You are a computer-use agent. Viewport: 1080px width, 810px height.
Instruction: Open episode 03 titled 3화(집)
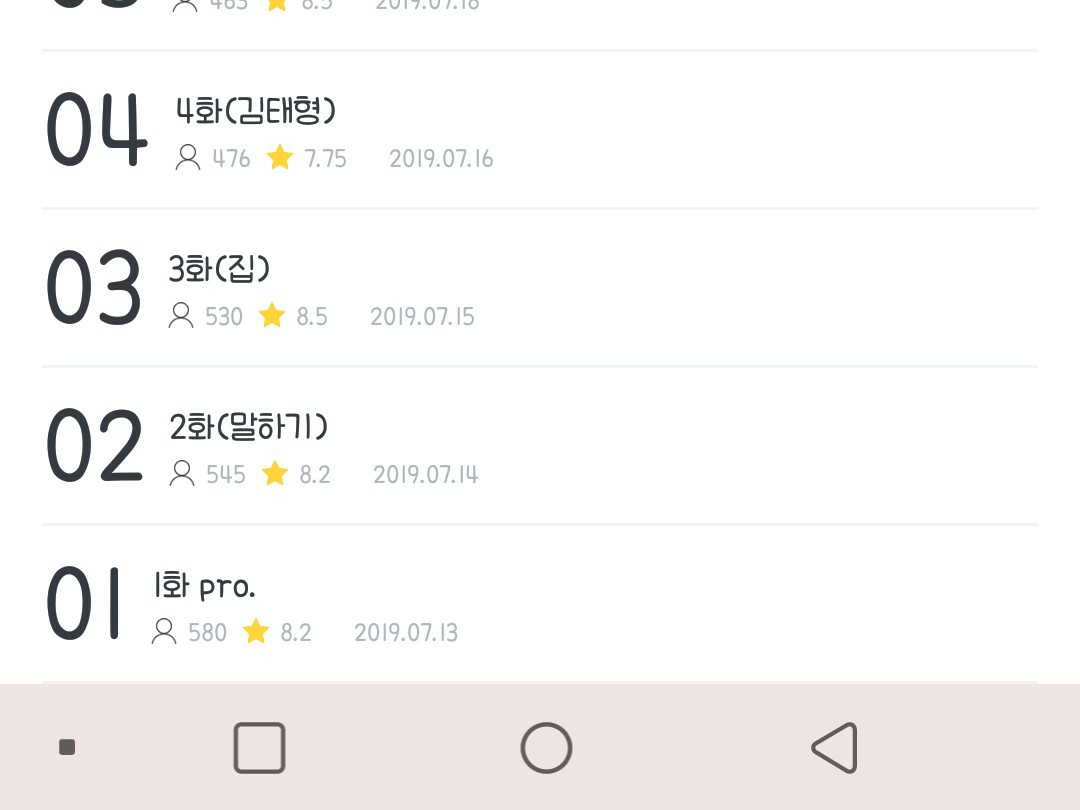point(220,269)
